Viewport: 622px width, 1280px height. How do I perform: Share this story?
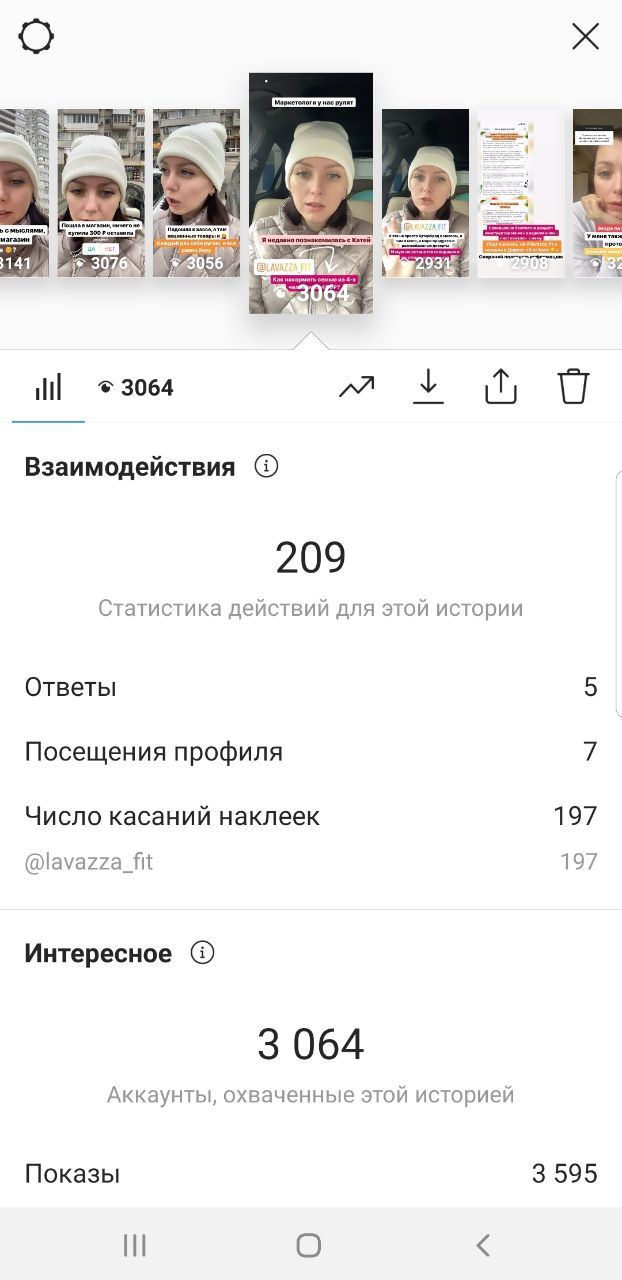[x=500, y=386]
